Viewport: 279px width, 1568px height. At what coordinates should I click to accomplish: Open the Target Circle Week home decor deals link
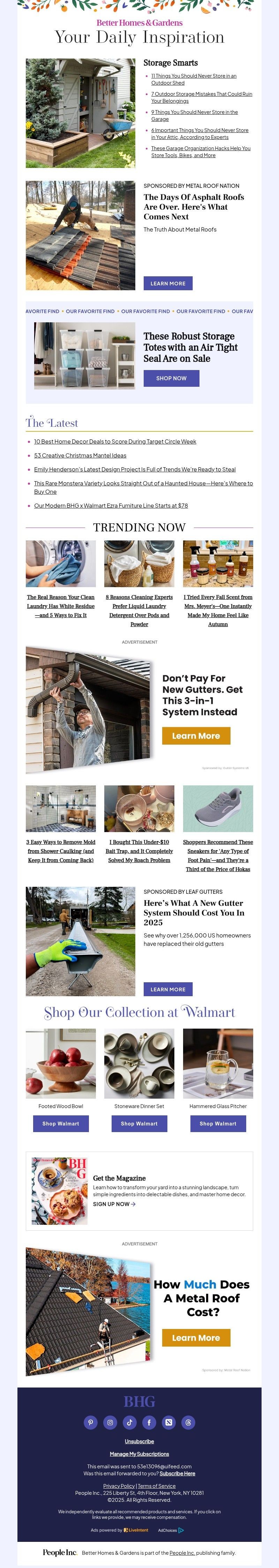point(114,441)
